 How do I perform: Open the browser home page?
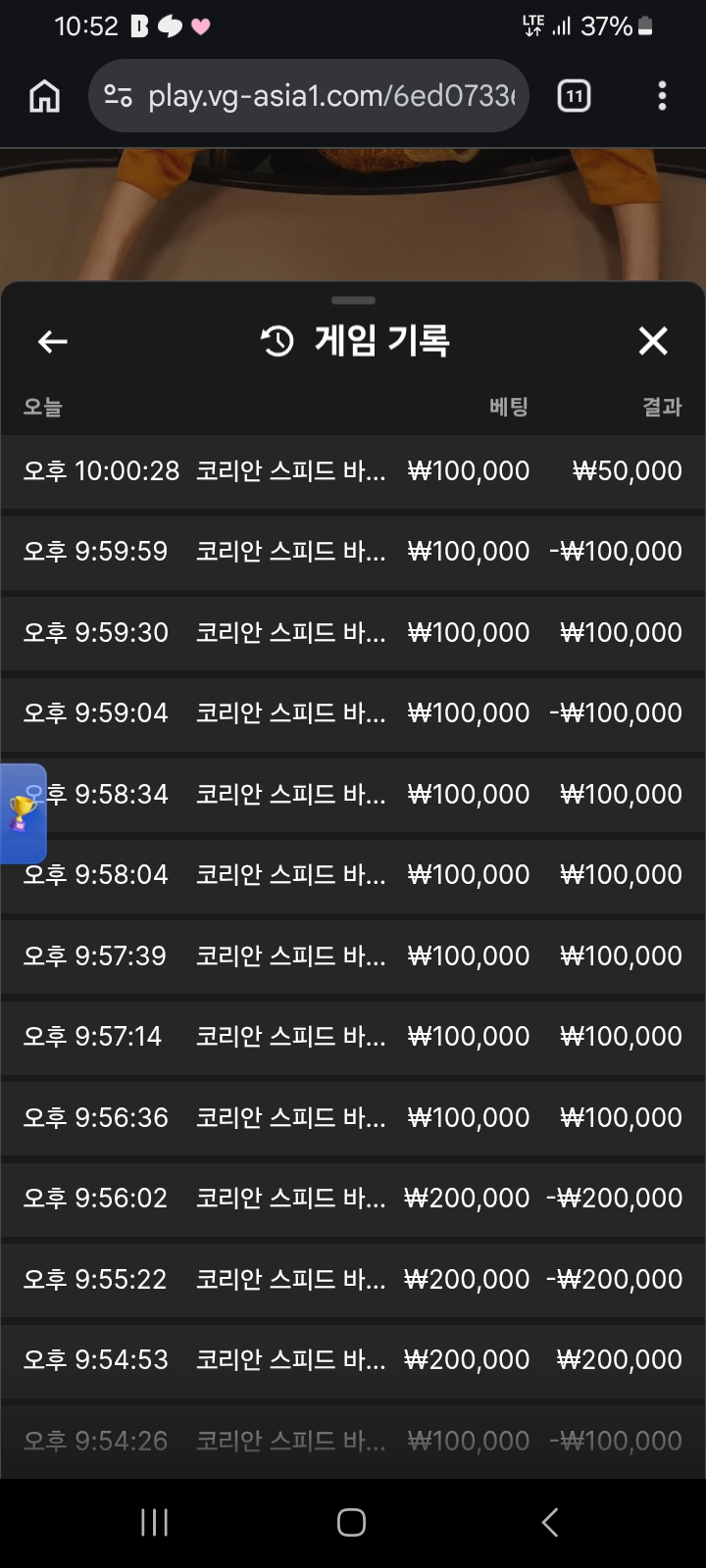pyautogui.click(x=44, y=96)
